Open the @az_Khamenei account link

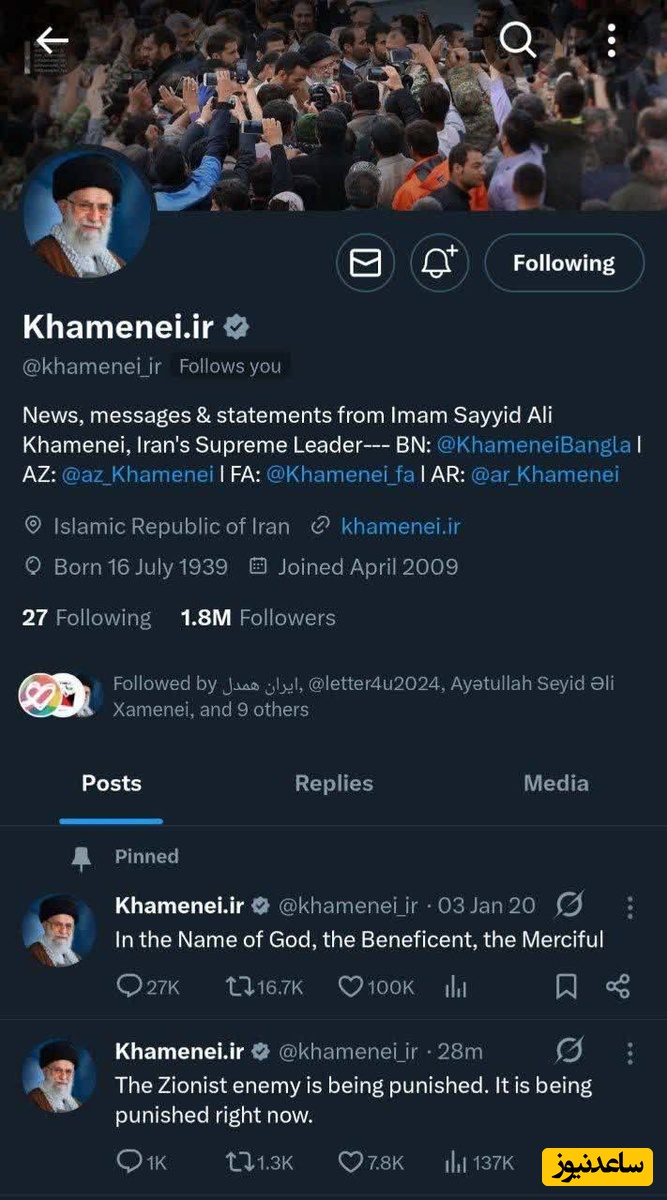click(137, 474)
